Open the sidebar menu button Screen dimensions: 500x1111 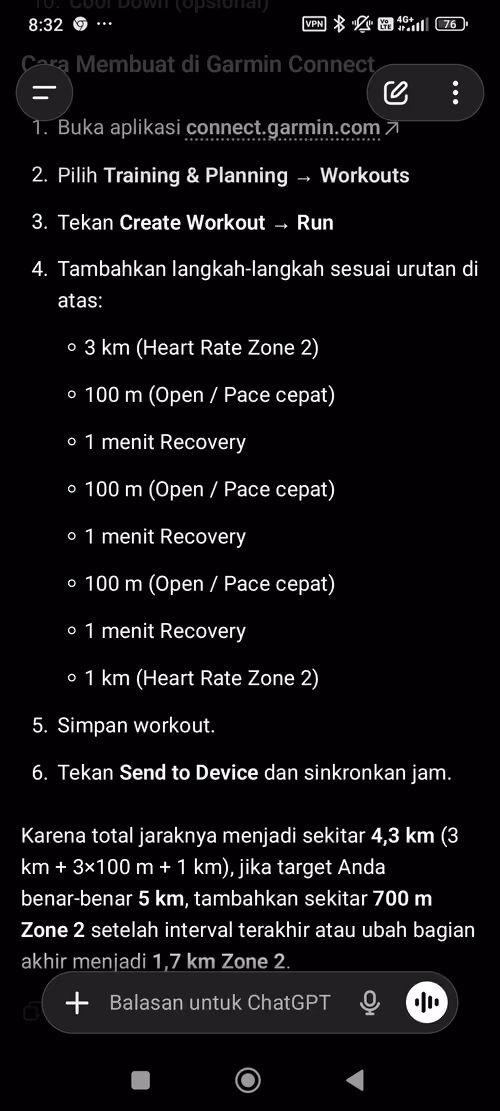[x=44, y=93]
